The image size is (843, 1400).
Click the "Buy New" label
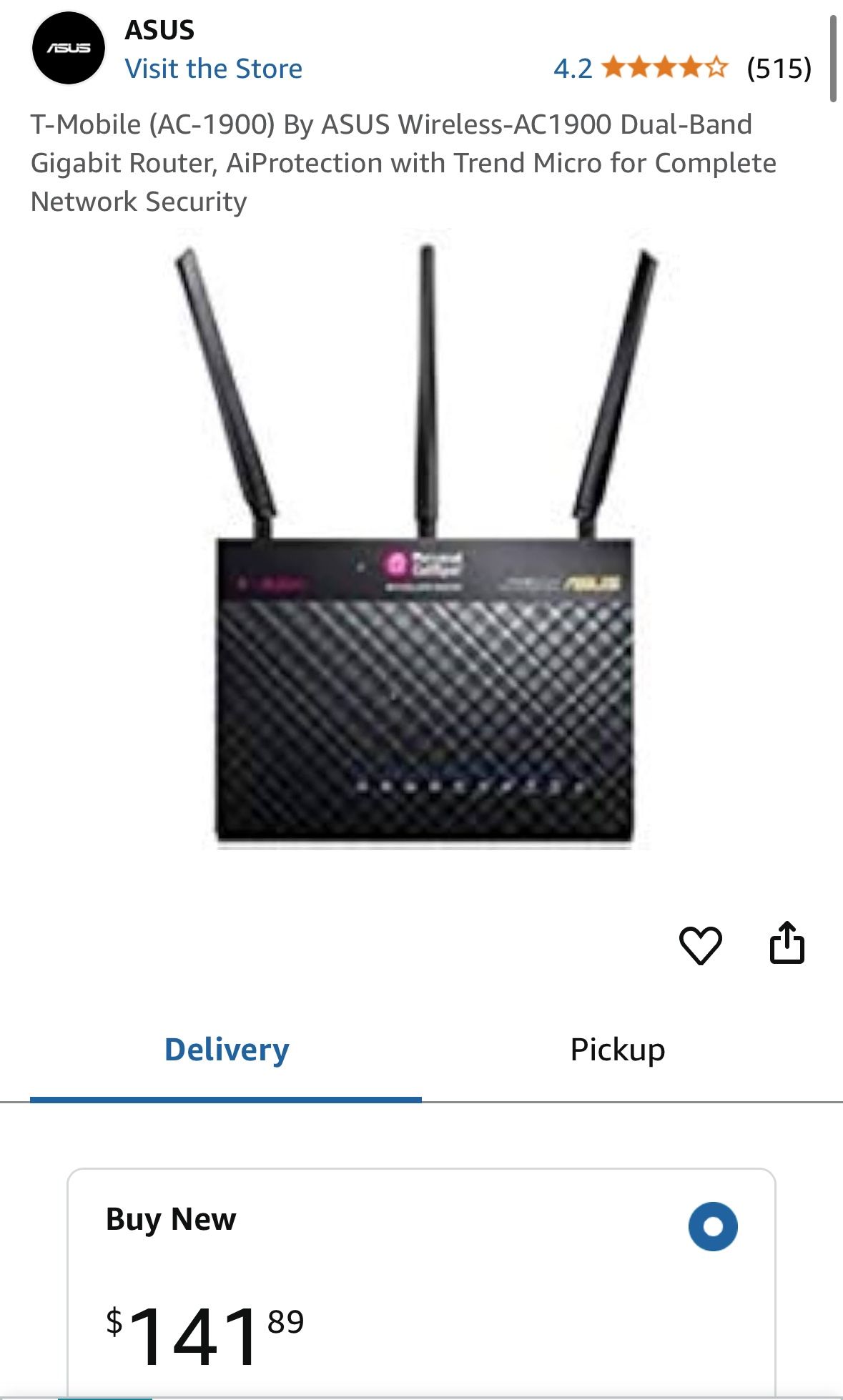click(x=170, y=1221)
